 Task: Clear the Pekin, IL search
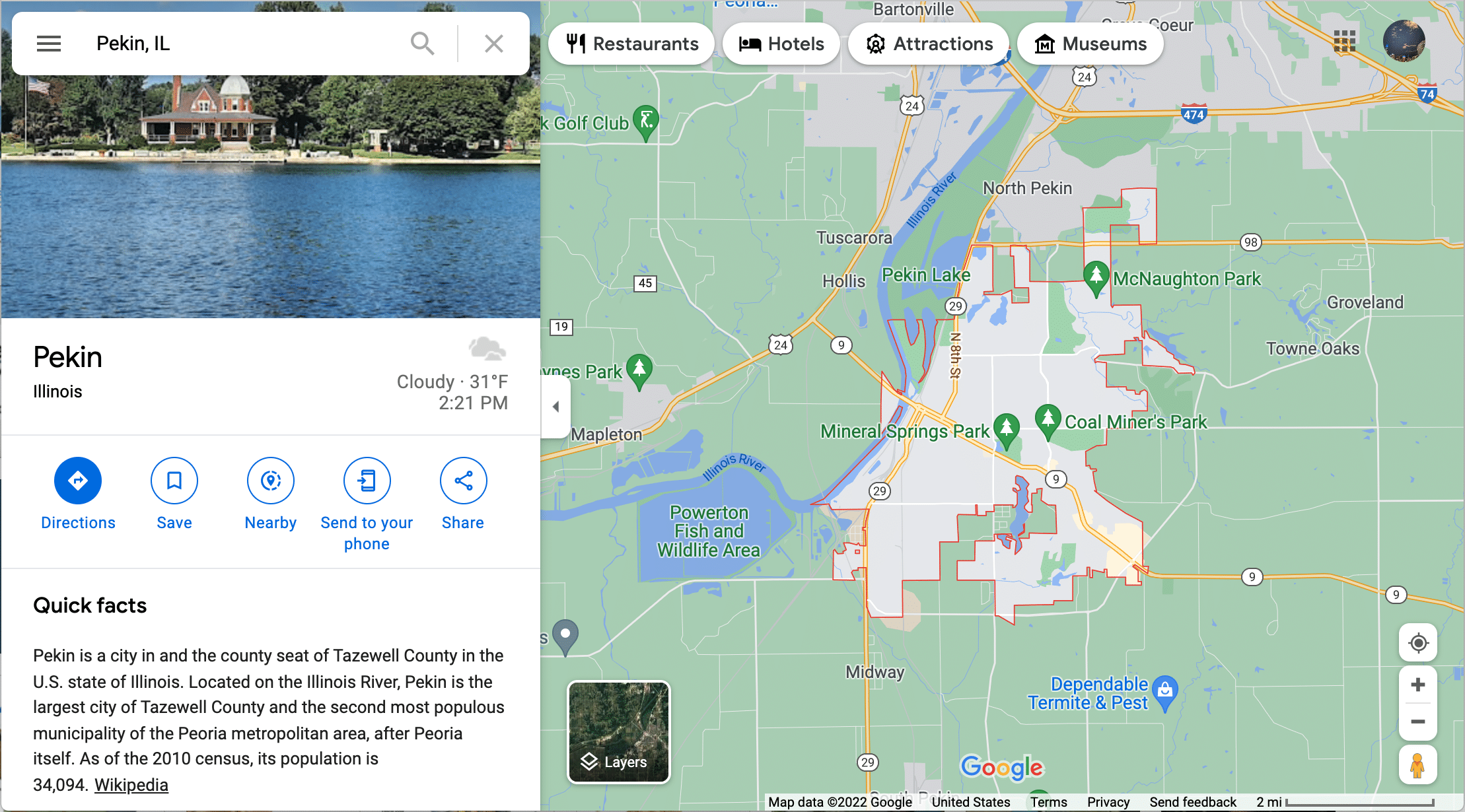[x=493, y=44]
